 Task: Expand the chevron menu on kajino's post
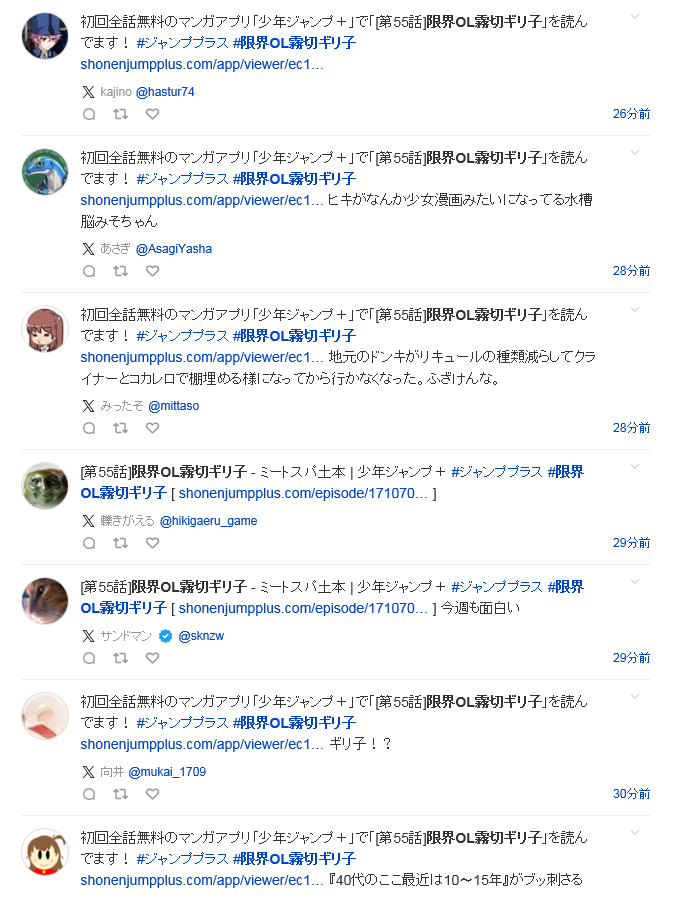tap(635, 17)
